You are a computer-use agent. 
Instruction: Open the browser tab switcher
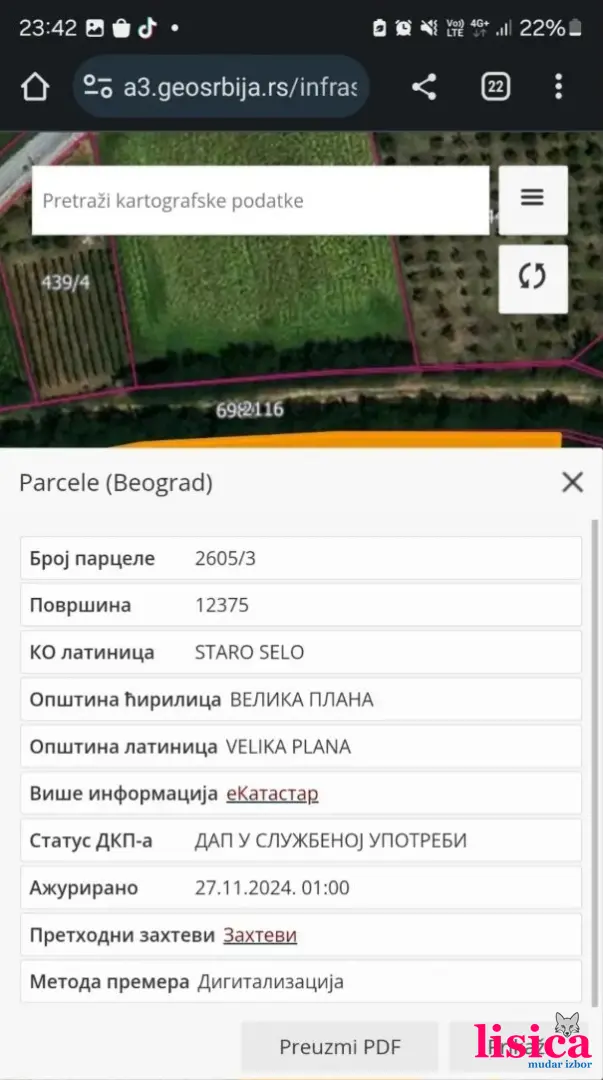(496, 87)
